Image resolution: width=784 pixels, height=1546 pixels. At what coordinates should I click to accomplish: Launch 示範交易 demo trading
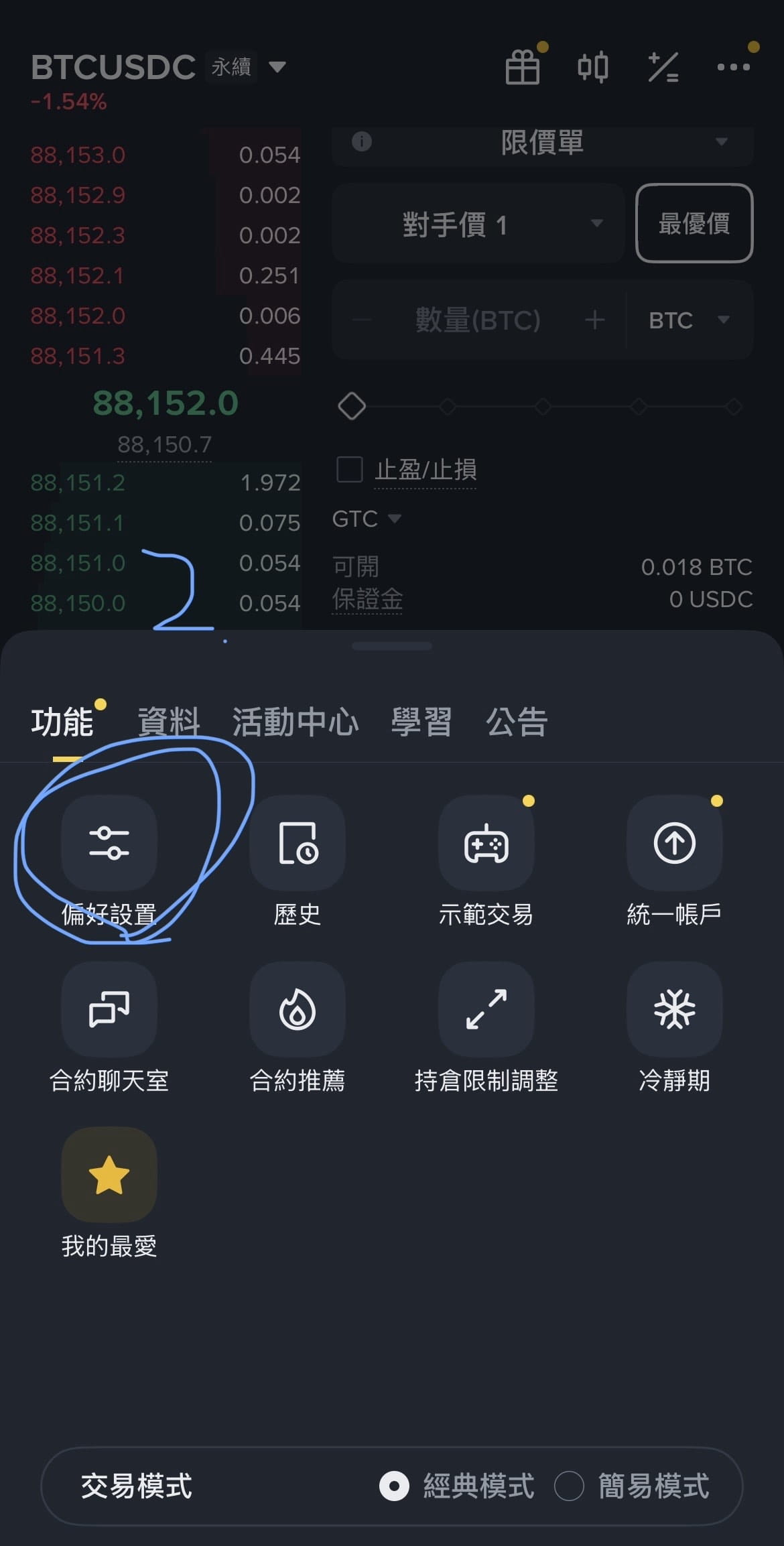486,843
